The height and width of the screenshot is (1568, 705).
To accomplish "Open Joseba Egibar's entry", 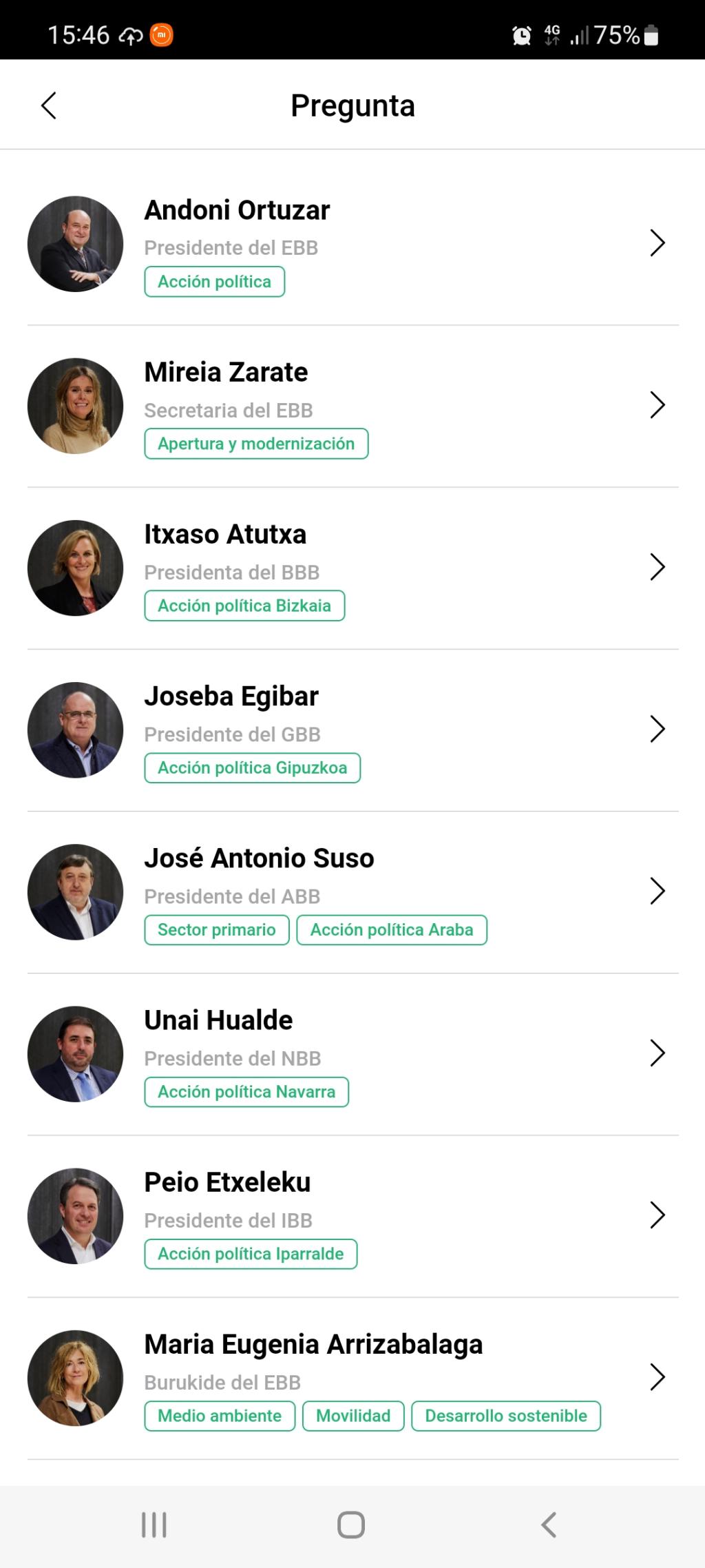I will (x=352, y=730).
